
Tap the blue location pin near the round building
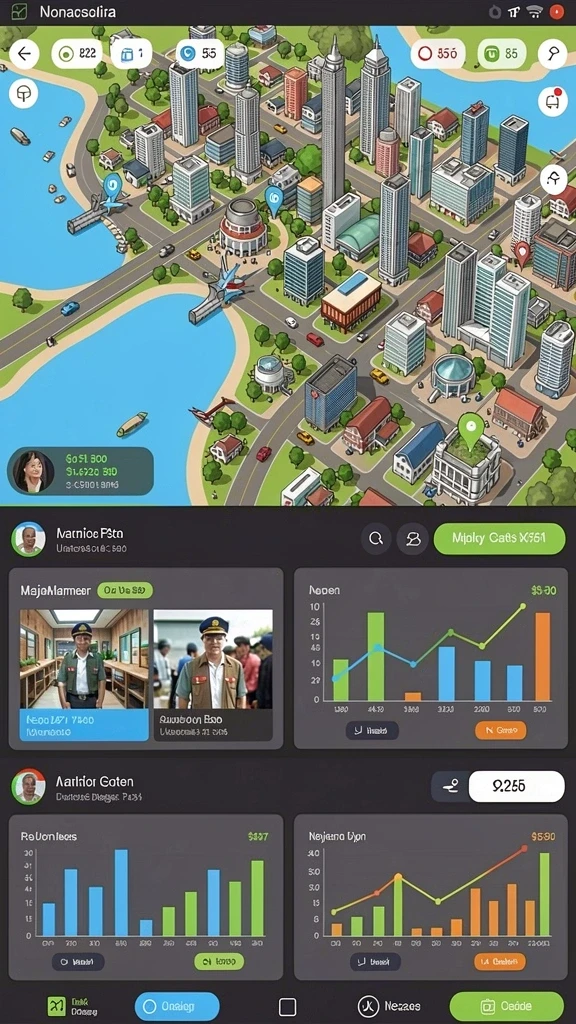(x=274, y=200)
